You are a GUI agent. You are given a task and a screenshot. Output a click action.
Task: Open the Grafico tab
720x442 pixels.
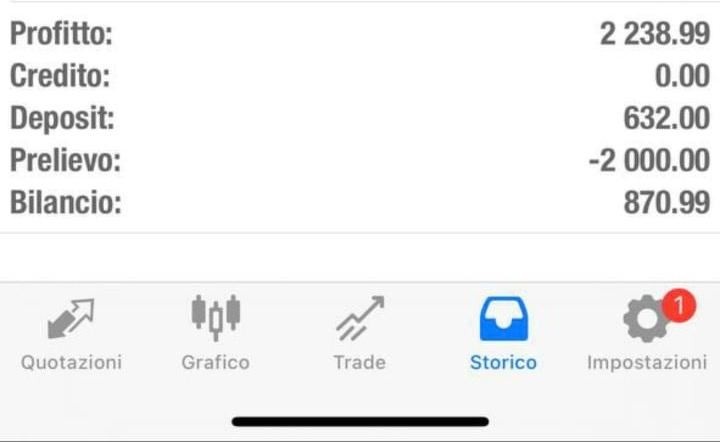point(215,335)
